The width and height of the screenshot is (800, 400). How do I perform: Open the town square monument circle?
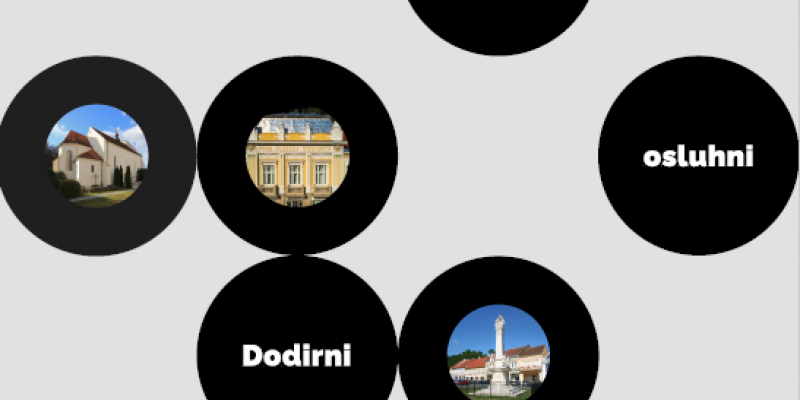coord(498,353)
